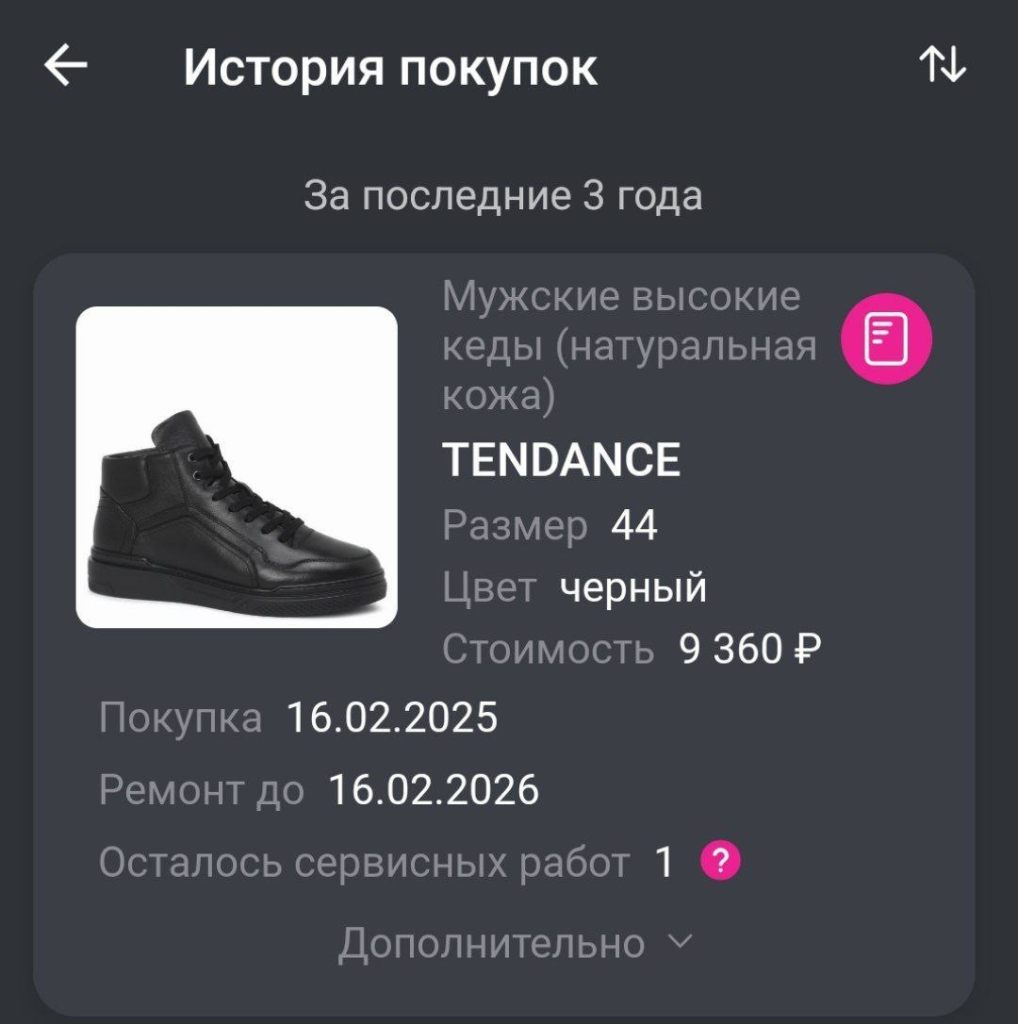Image resolution: width=1018 pixels, height=1024 pixels.
Task: Tap the question mark help for service works
Action: [721, 862]
